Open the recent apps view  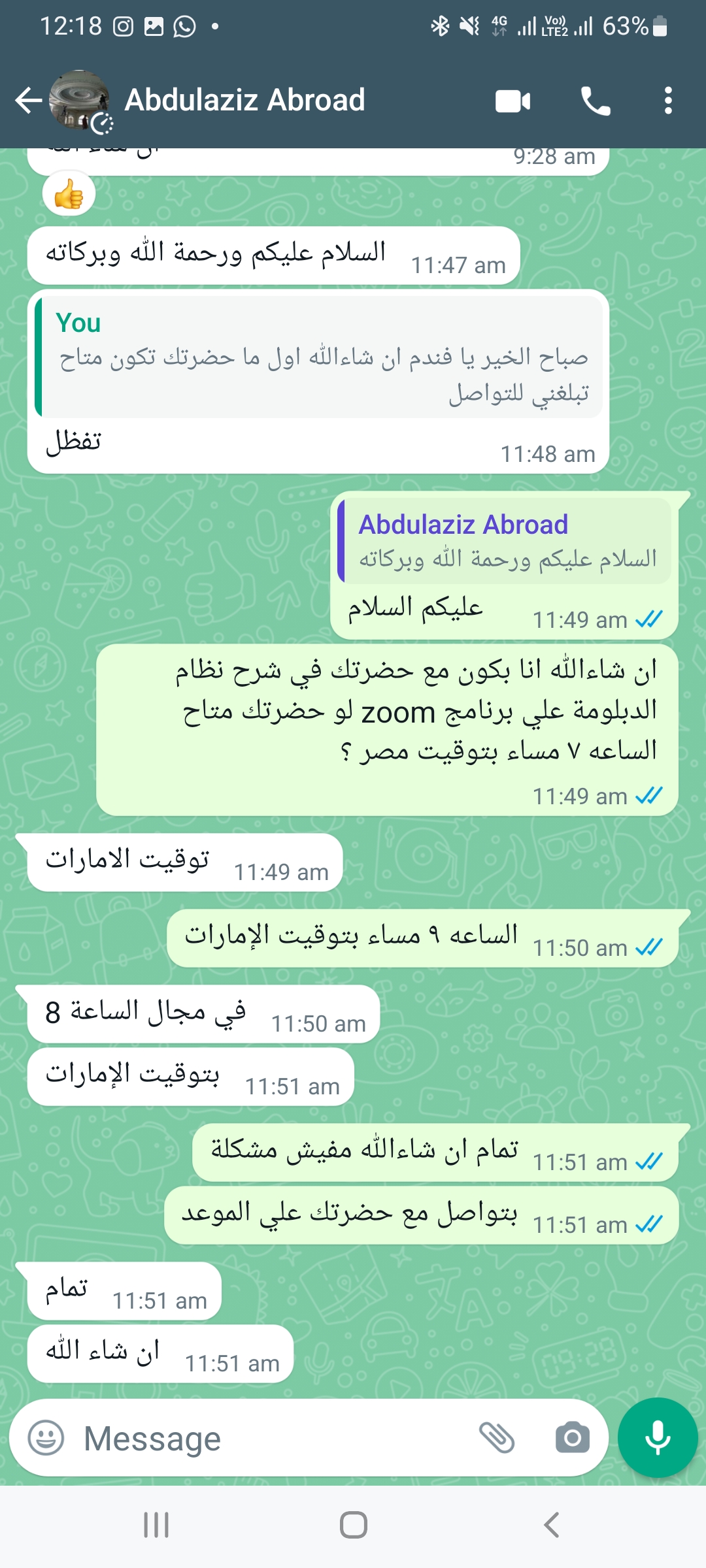(156, 1525)
